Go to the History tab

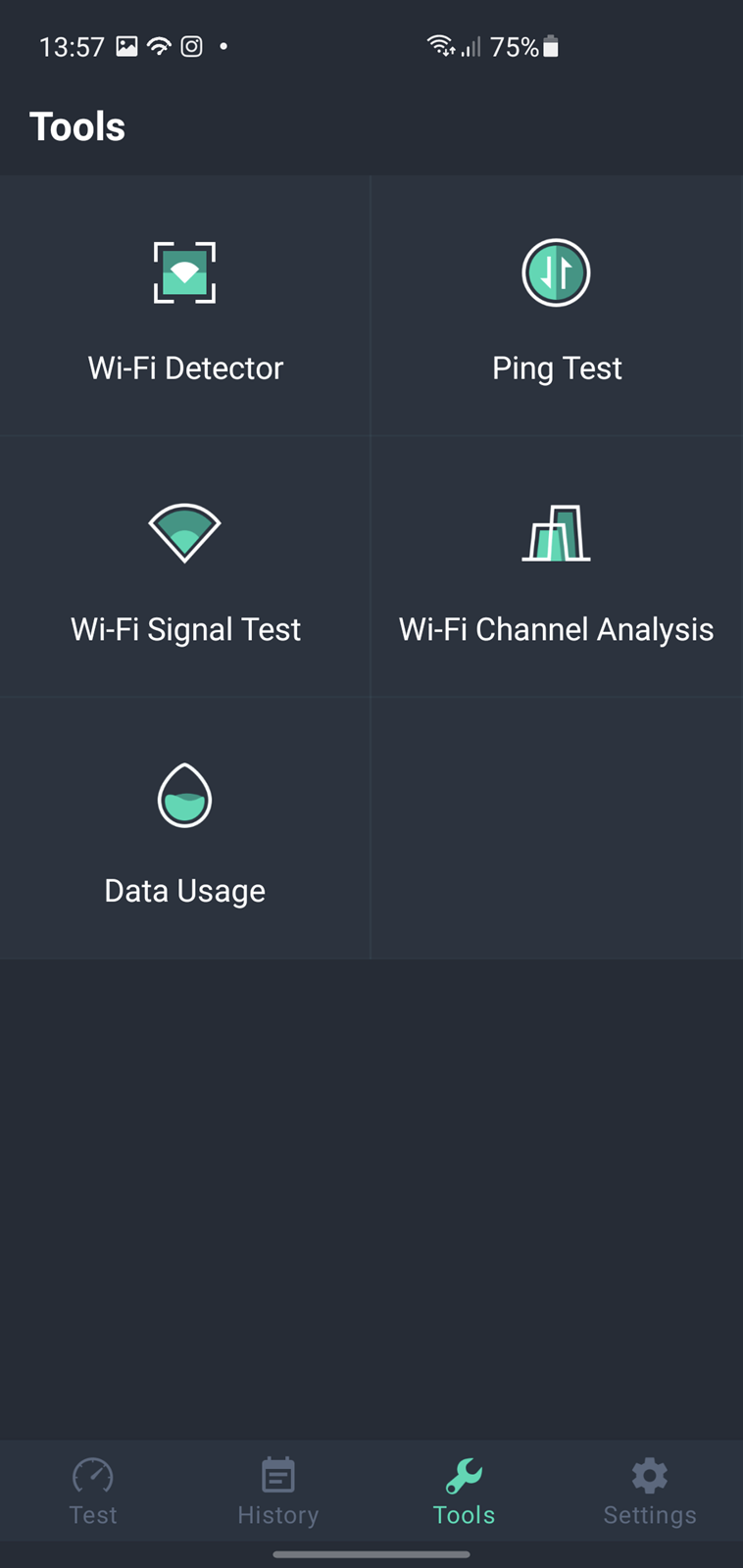coord(278,1492)
